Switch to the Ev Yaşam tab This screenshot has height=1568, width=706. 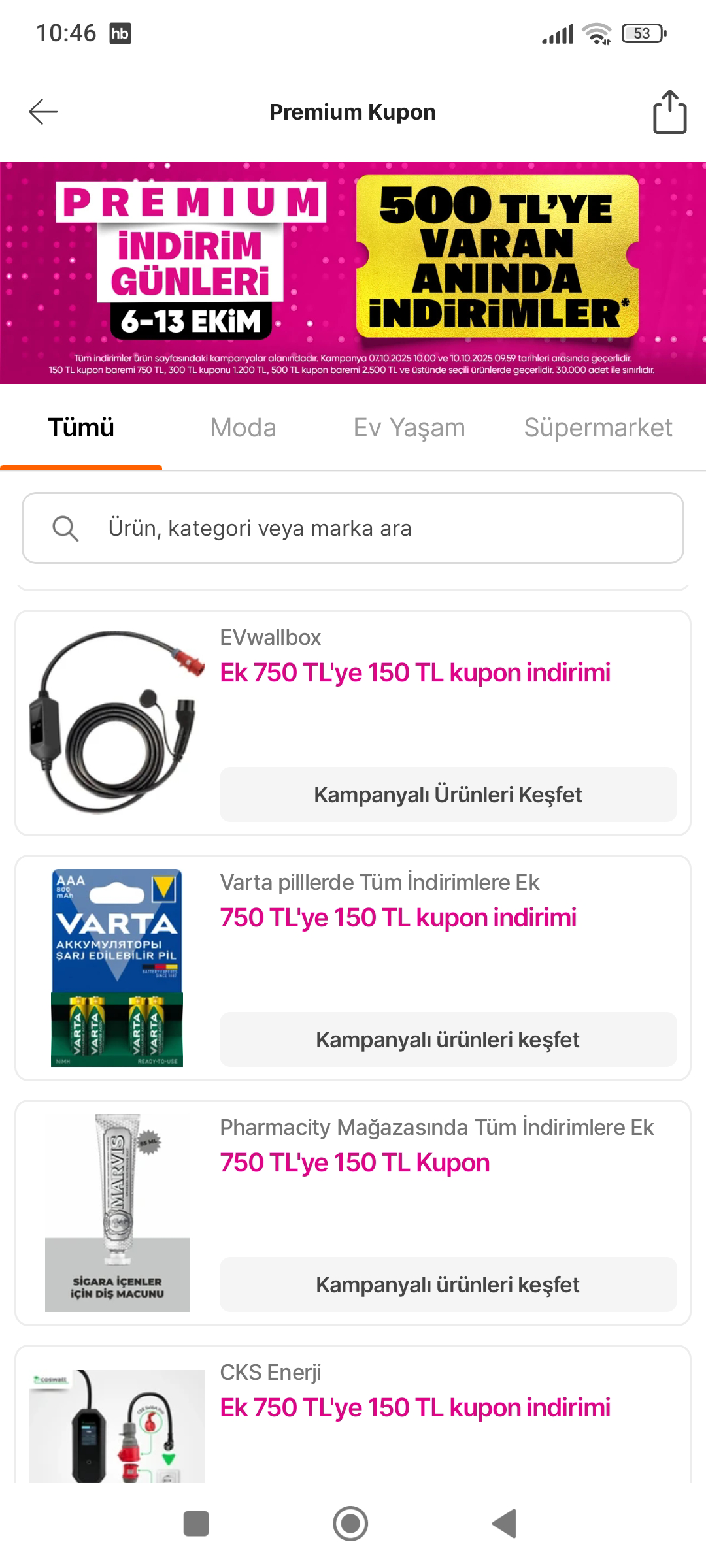click(x=409, y=428)
